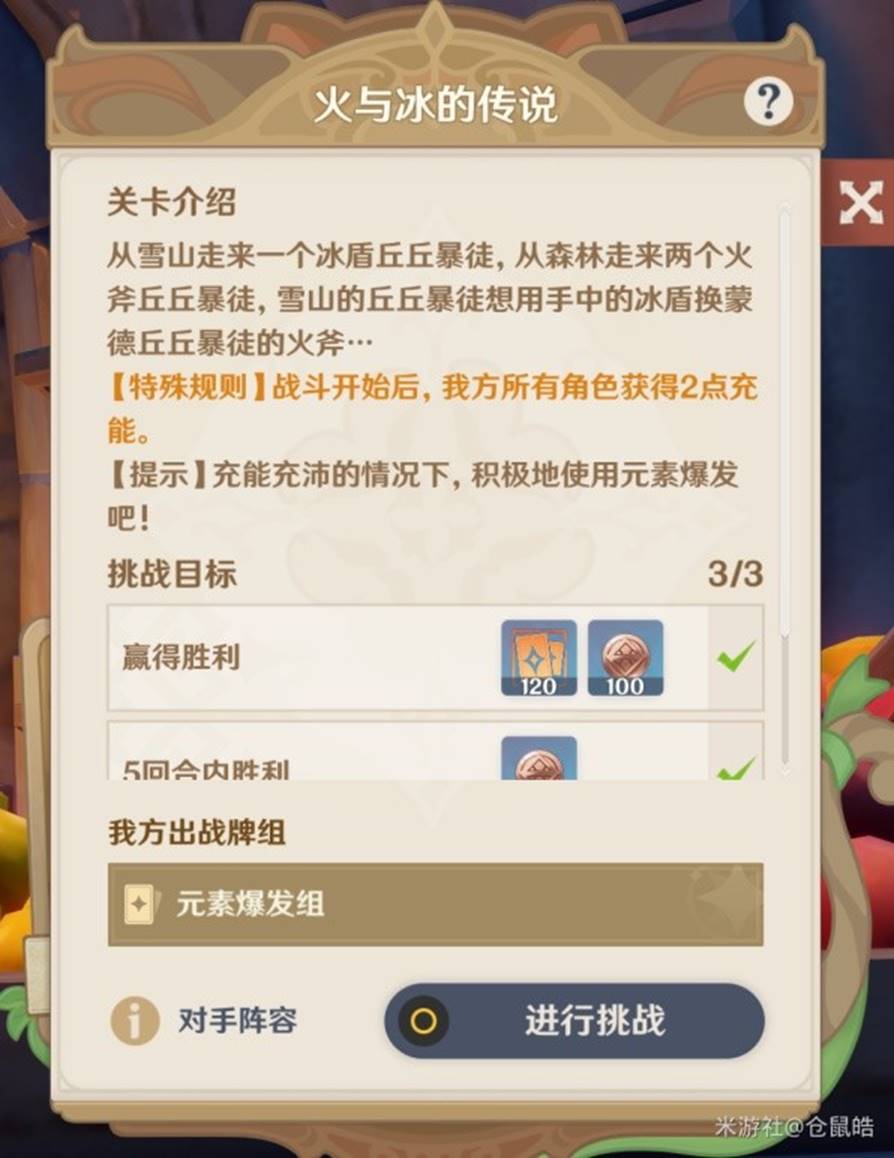Screen dimensions: 894x1158
Task: Tap the 120 card reward icon
Action: (x=538, y=657)
